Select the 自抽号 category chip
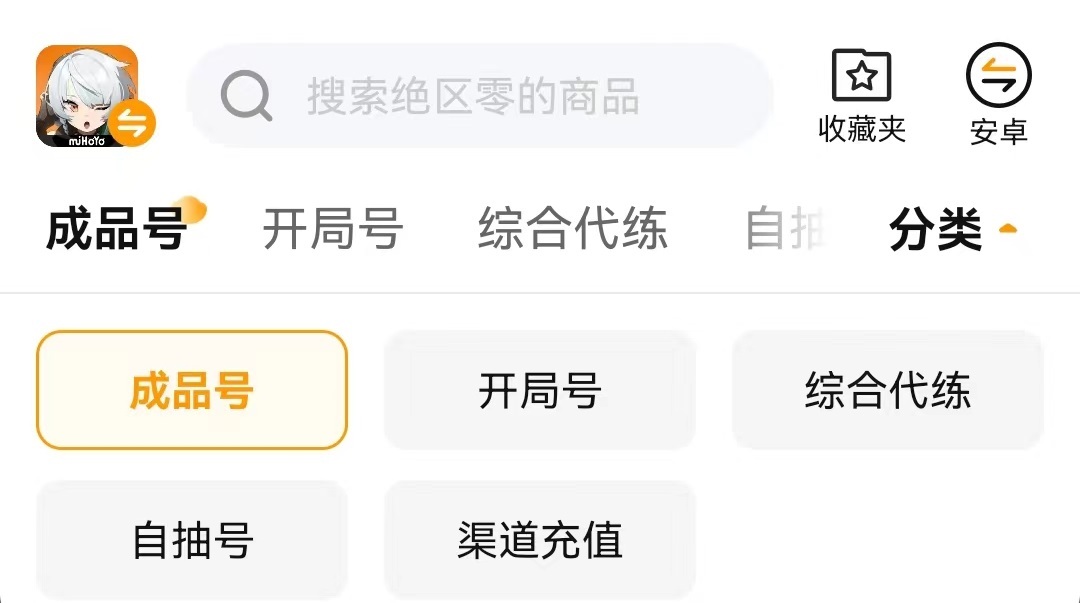Screen dimensions: 1080x603 click(x=192, y=540)
